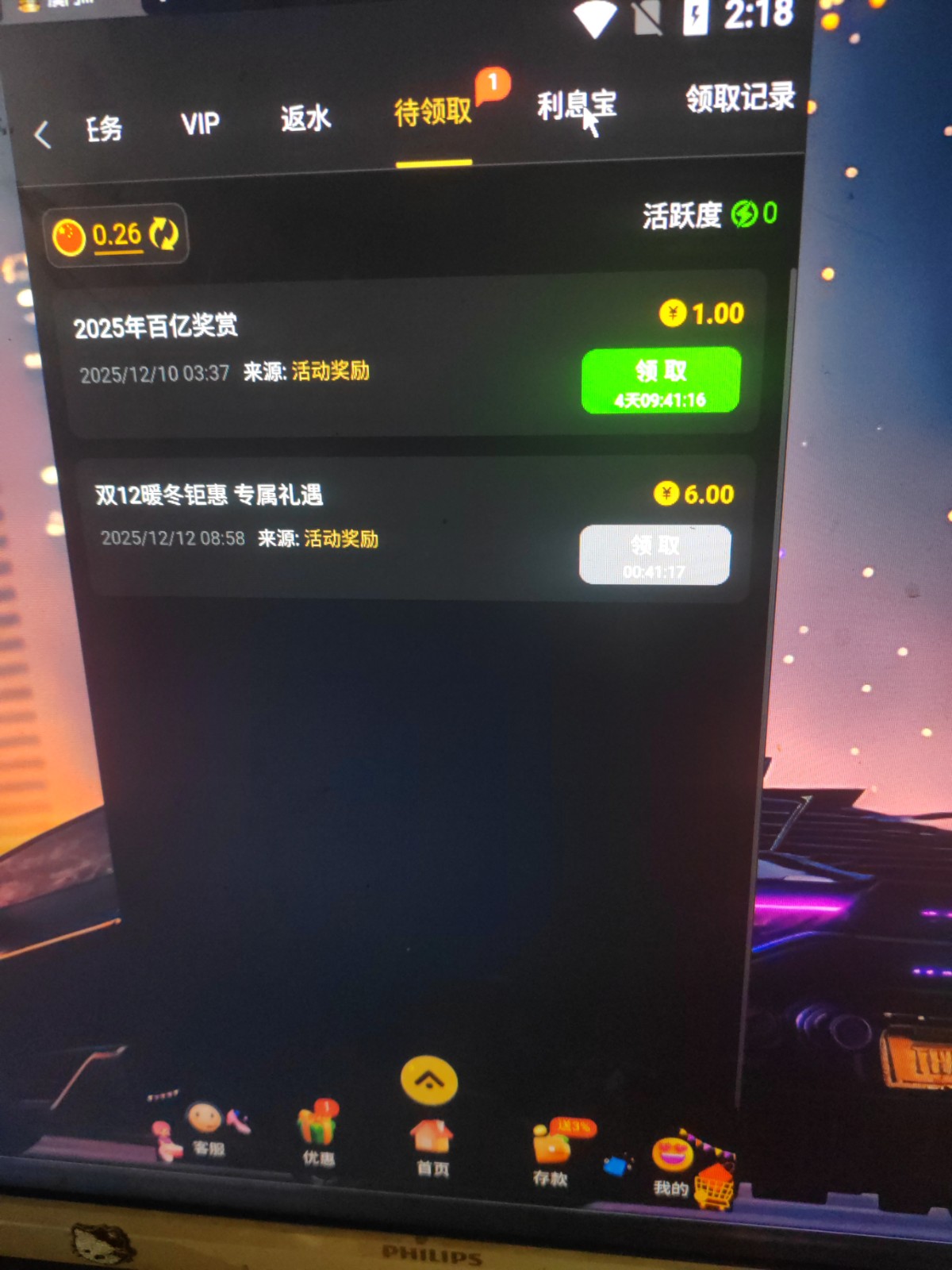Claim the 双12暖冬钜惠 专属礼遇 reward
Screen dimensions: 952x1270
pos(654,555)
